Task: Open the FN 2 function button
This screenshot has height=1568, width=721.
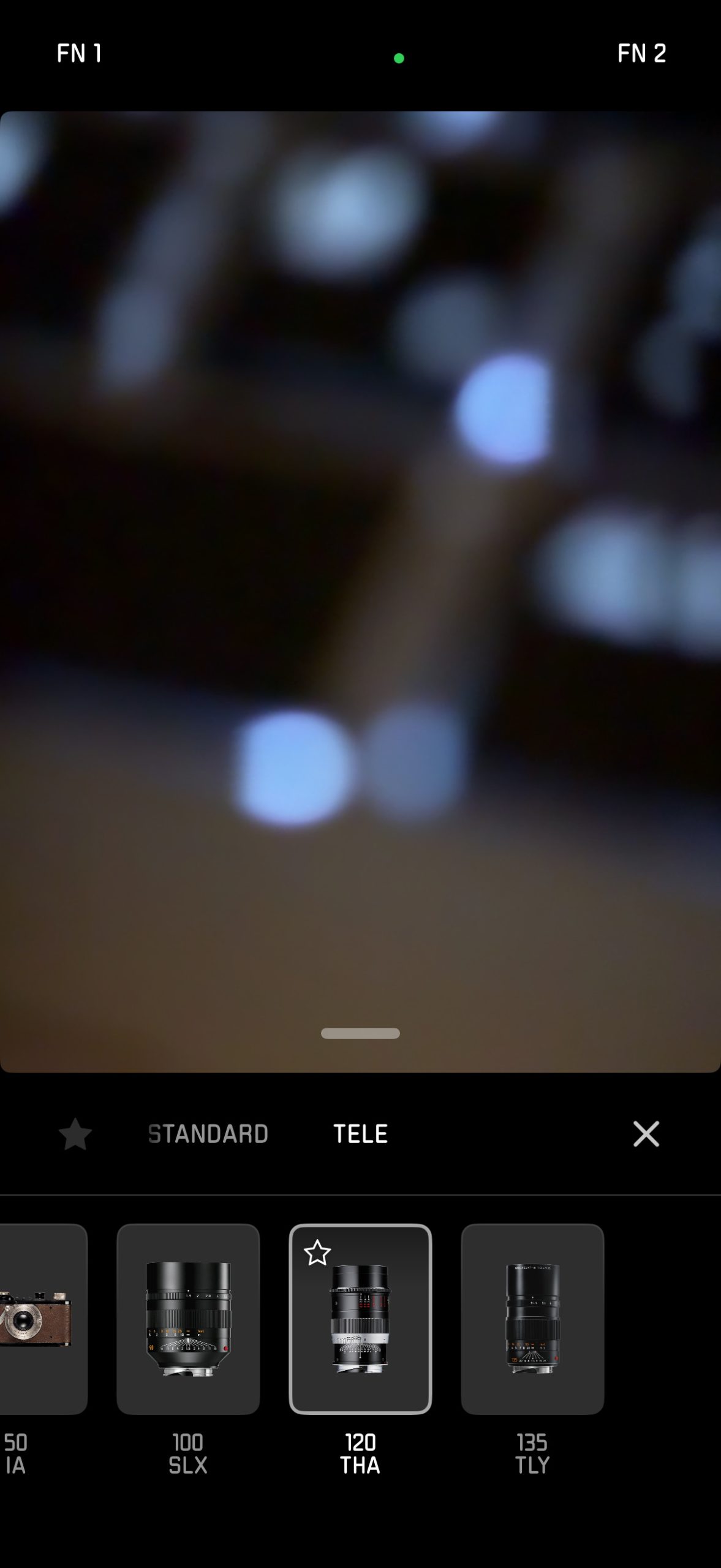Action: coord(641,53)
